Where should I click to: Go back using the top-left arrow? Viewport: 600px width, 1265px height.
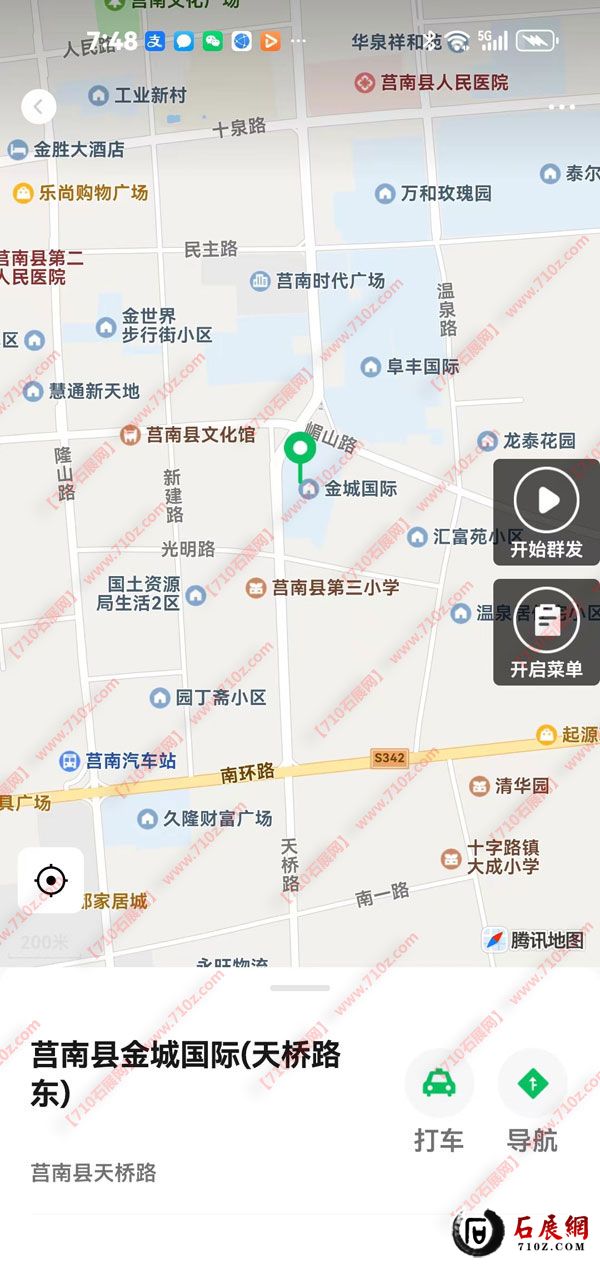[38, 106]
